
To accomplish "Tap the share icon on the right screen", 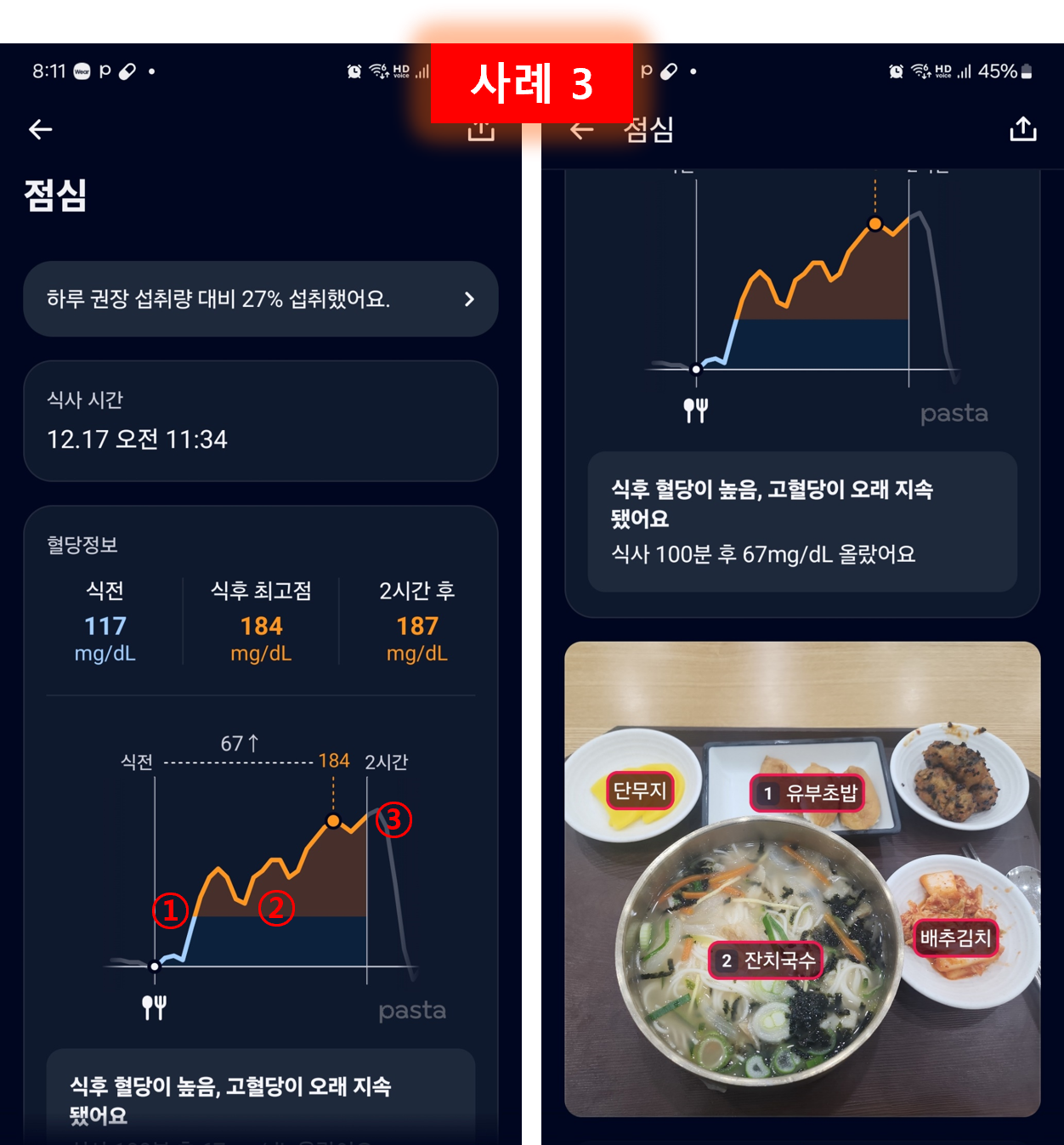I will point(1022,129).
